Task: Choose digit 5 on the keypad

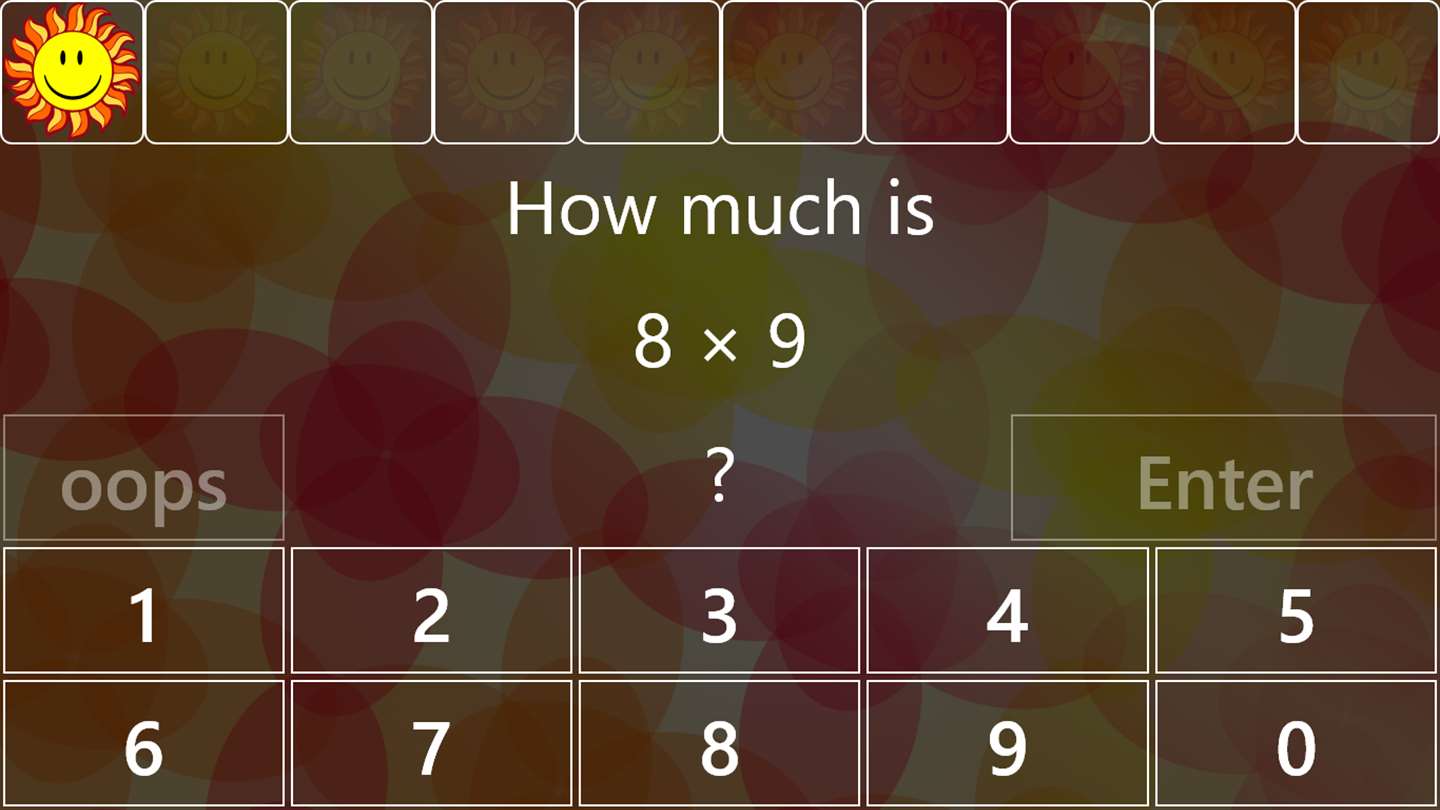Action: coord(1296,610)
